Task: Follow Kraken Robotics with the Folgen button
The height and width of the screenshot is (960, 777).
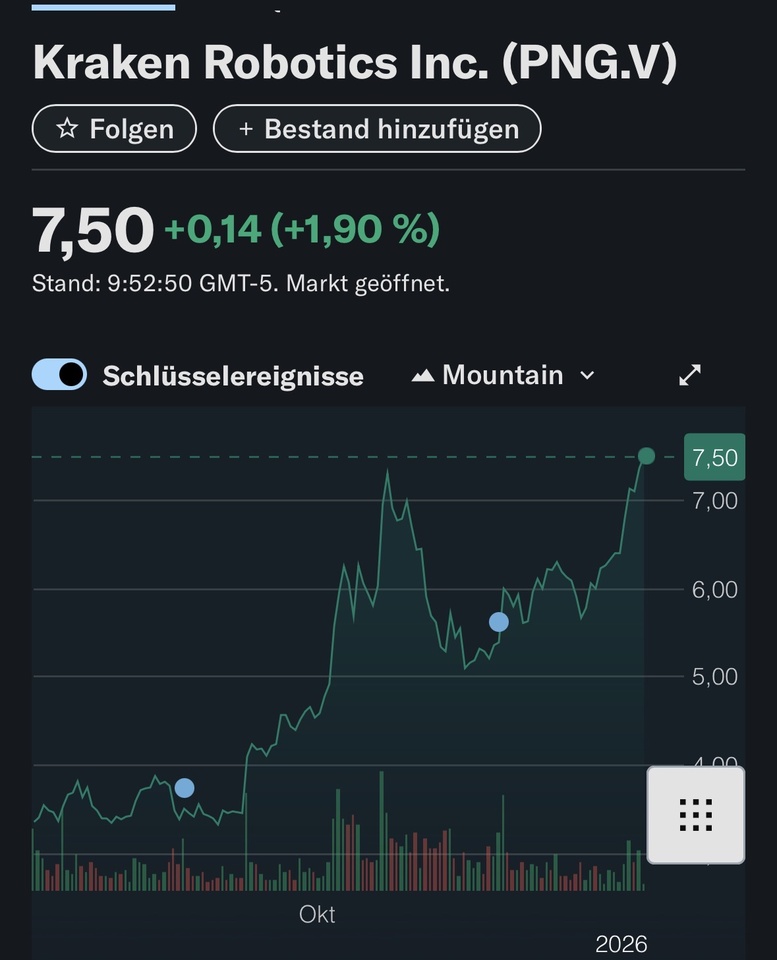Action: (x=114, y=129)
